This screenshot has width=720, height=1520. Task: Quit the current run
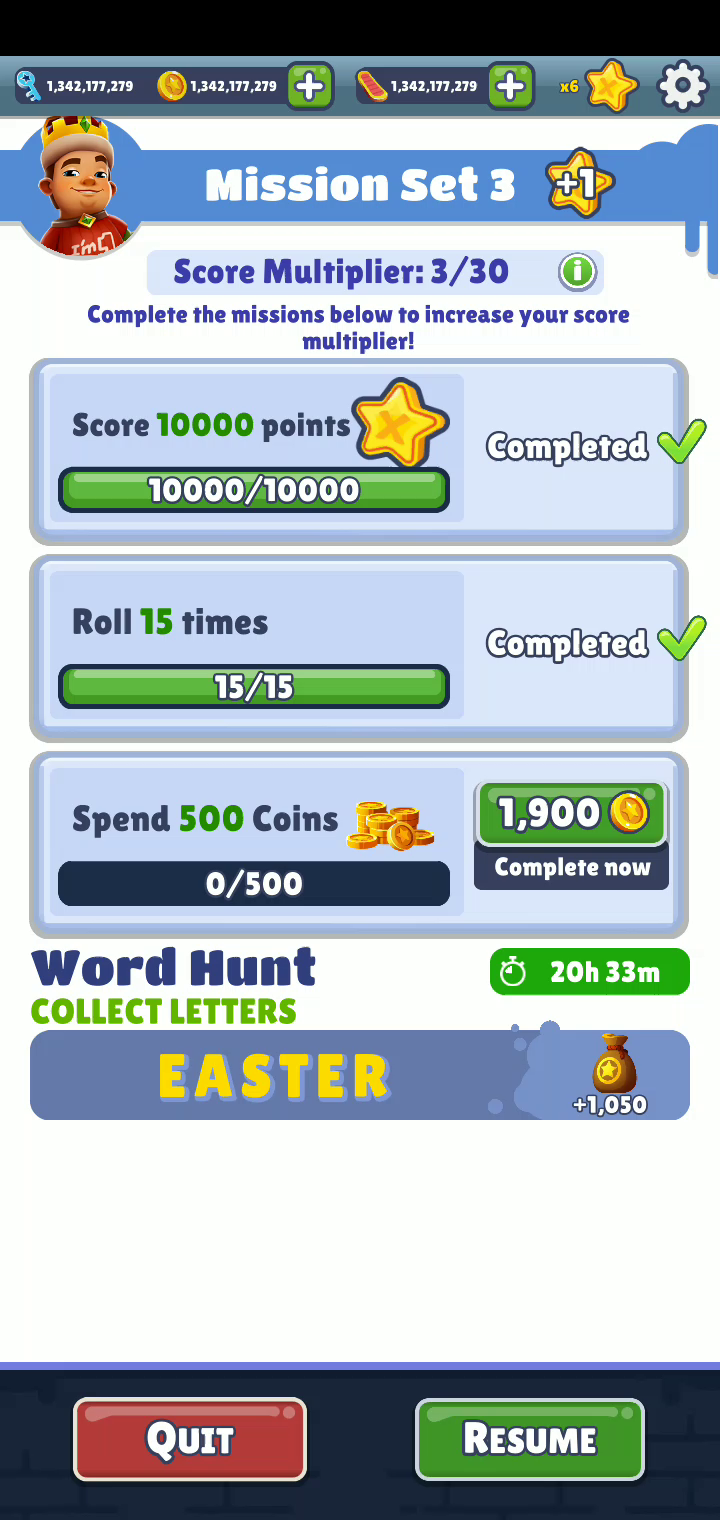coord(190,1438)
